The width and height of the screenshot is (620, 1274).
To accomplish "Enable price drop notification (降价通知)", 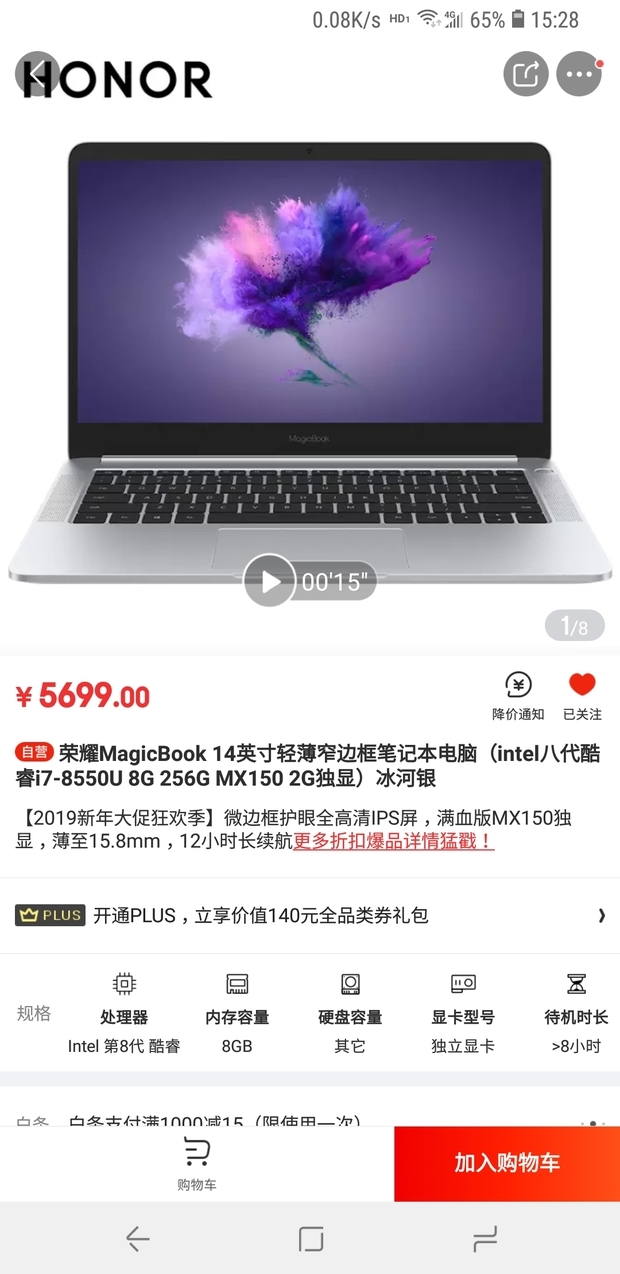I will tap(518, 696).
